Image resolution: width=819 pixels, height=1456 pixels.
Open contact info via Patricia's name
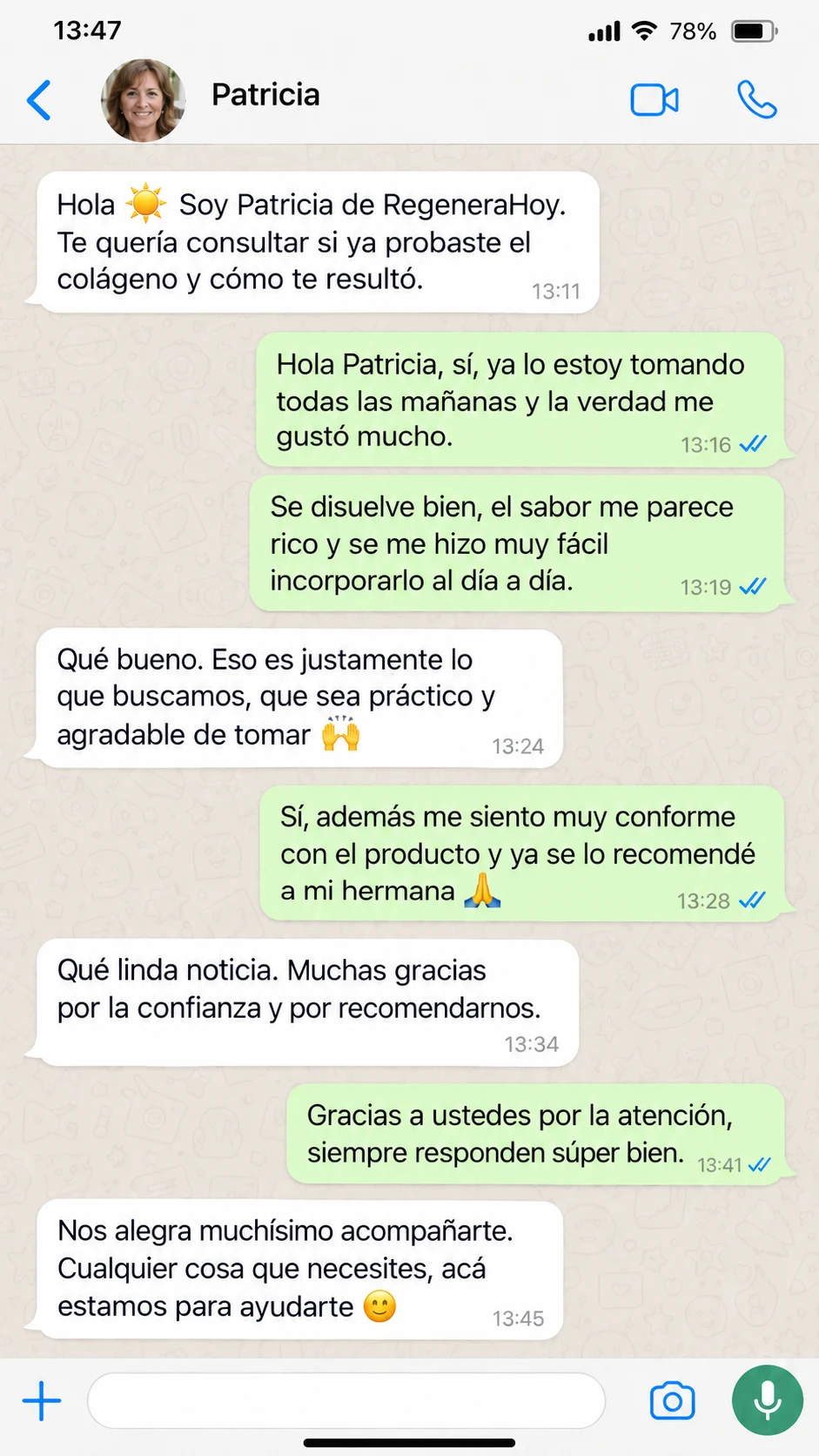point(265,95)
